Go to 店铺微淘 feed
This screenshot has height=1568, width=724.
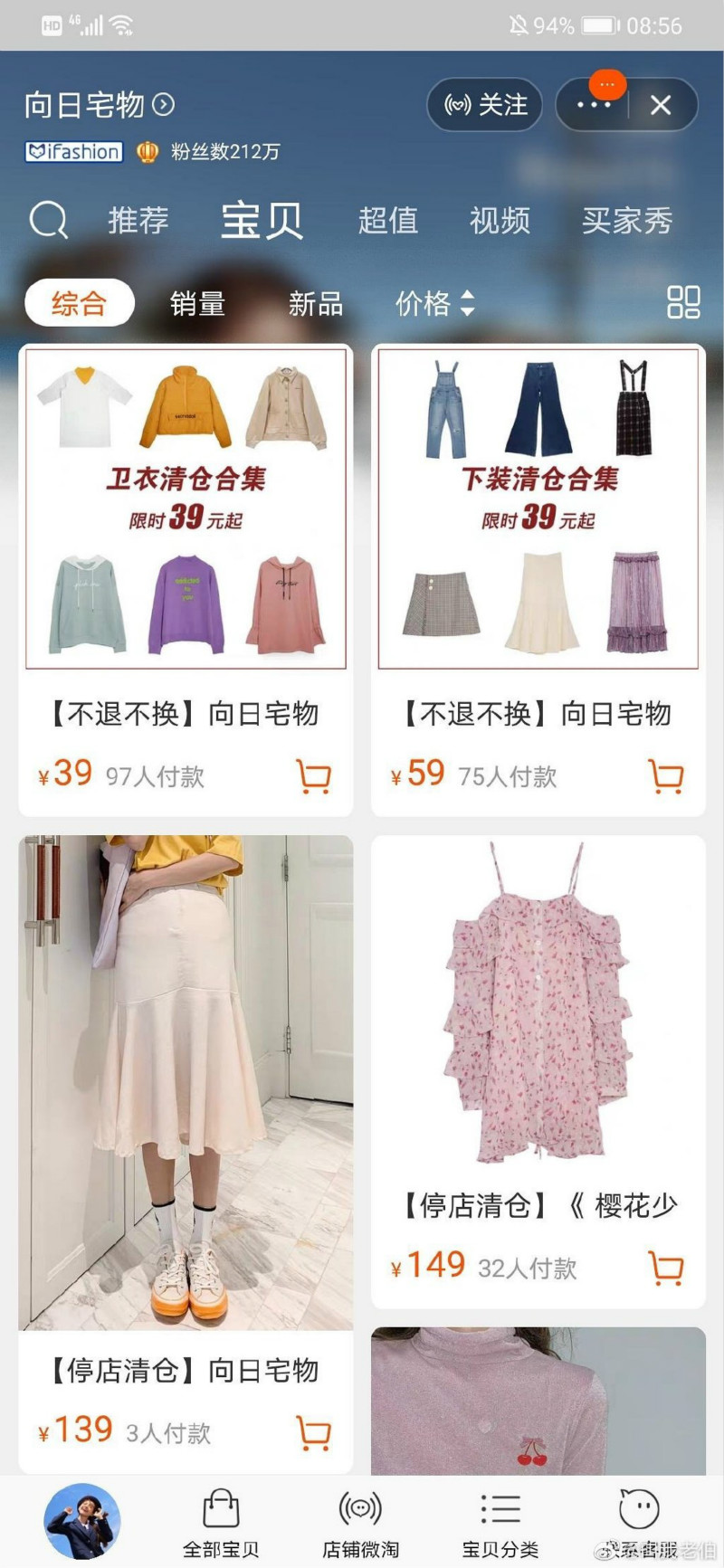pyautogui.click(x=360, y=1525)
